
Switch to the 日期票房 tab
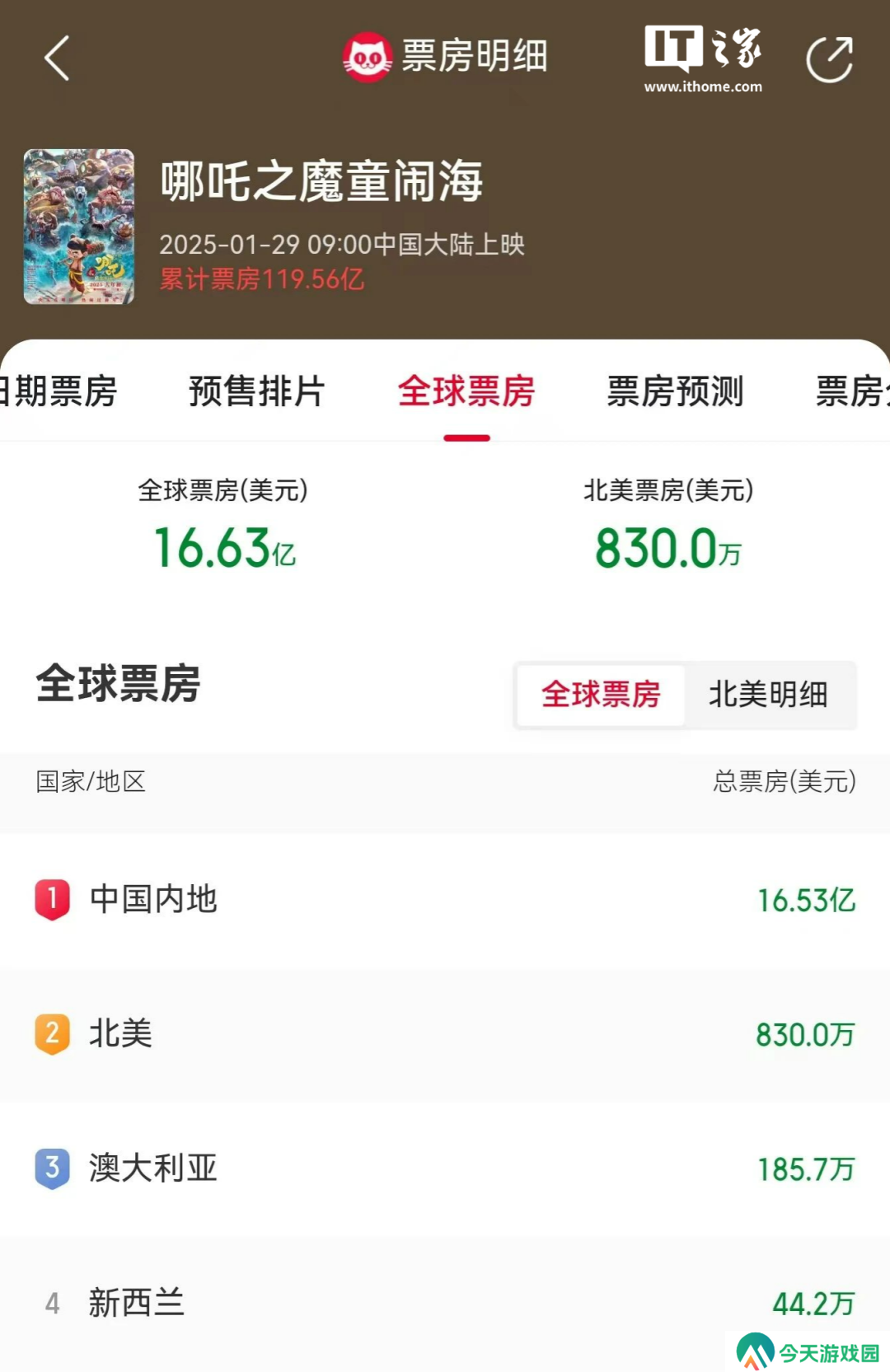click(58, 391)
